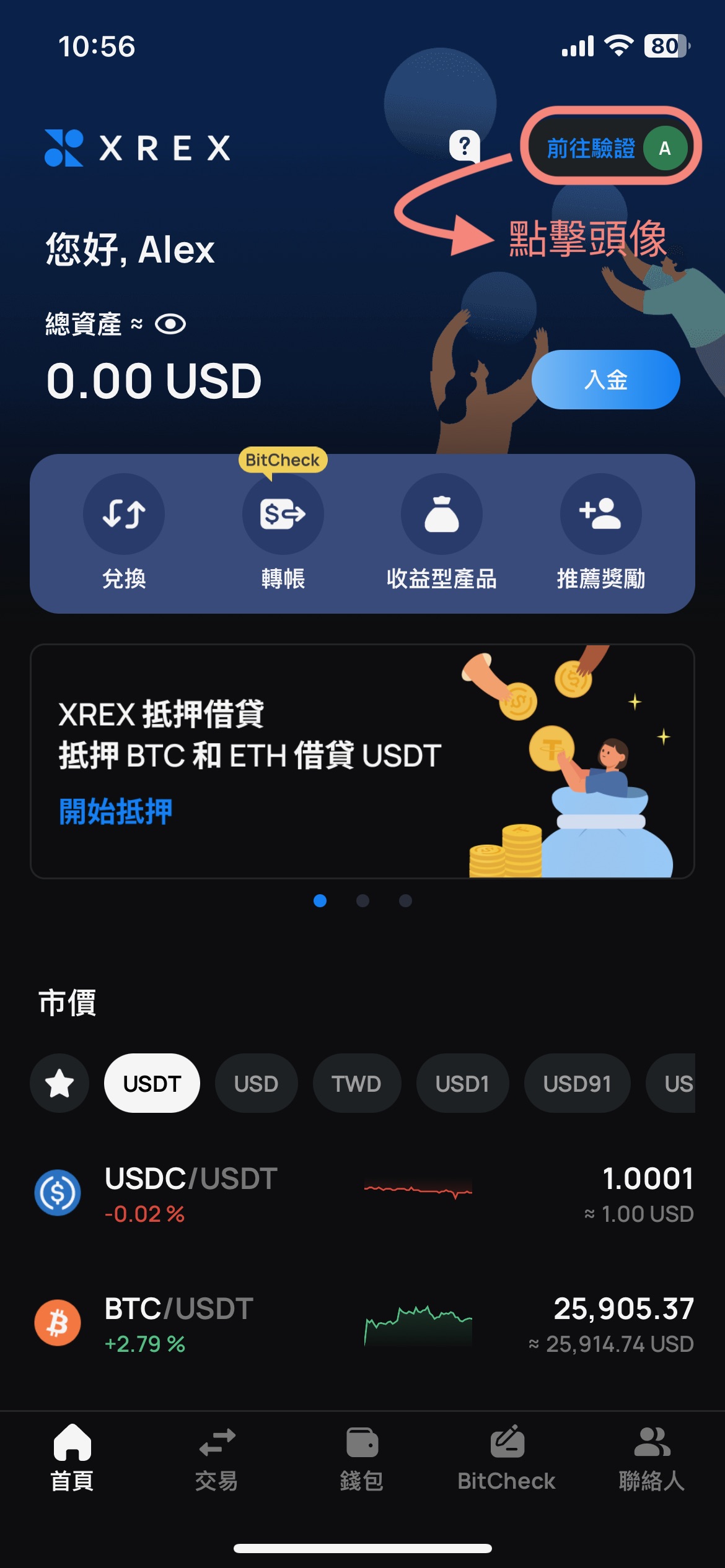Open the circled account avatar A
This screenshot has width=725, height=1568.
[665, 149]
